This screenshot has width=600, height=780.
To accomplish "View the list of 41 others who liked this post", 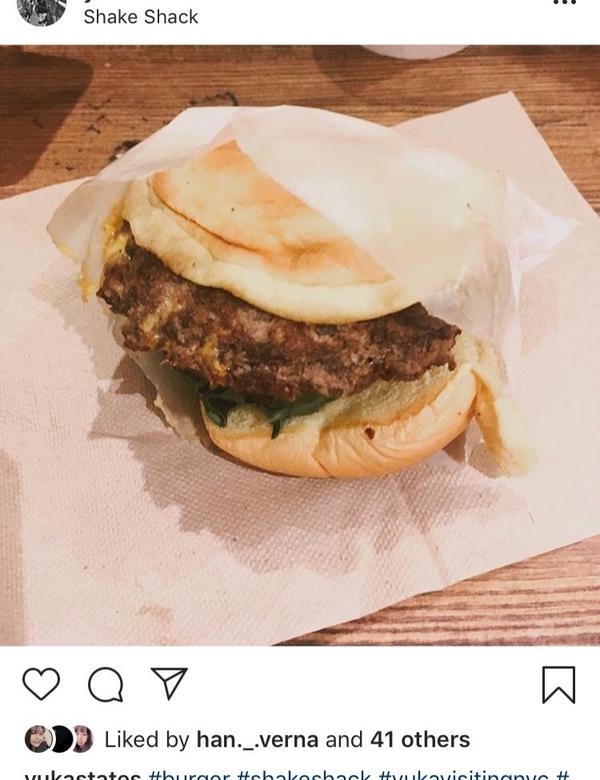I will pos(419,740).
